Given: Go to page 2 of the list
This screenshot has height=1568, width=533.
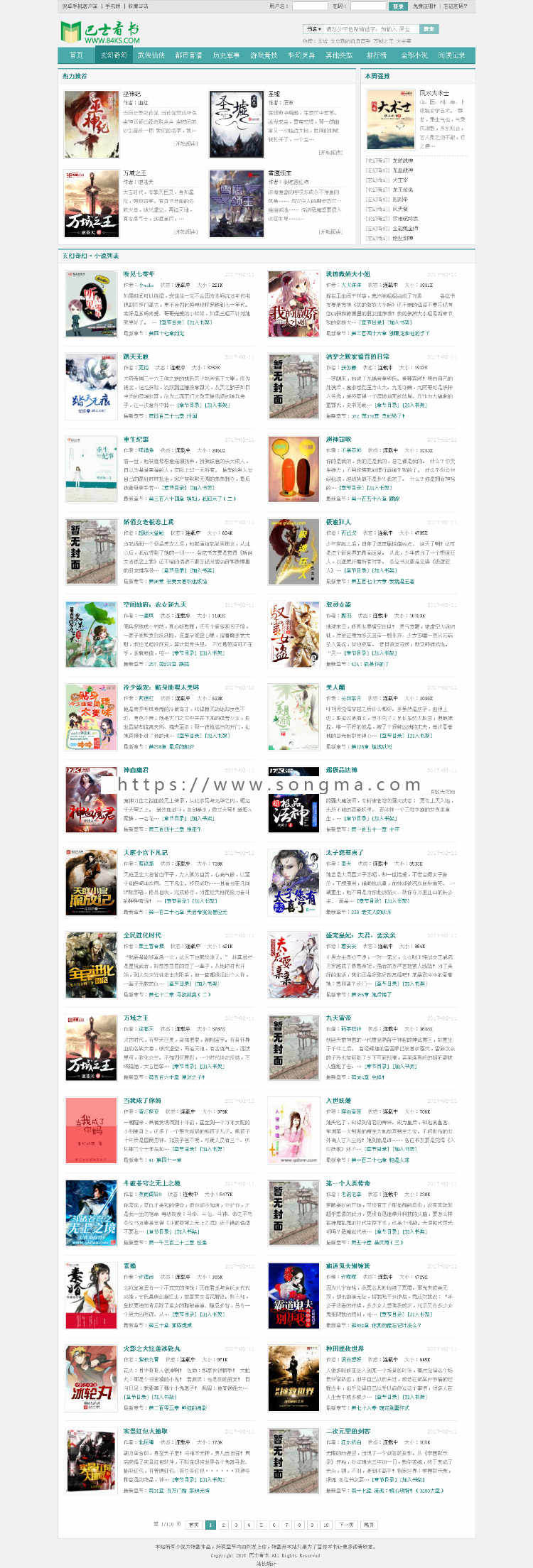Looking at the screenshot, I should 223,1524.
